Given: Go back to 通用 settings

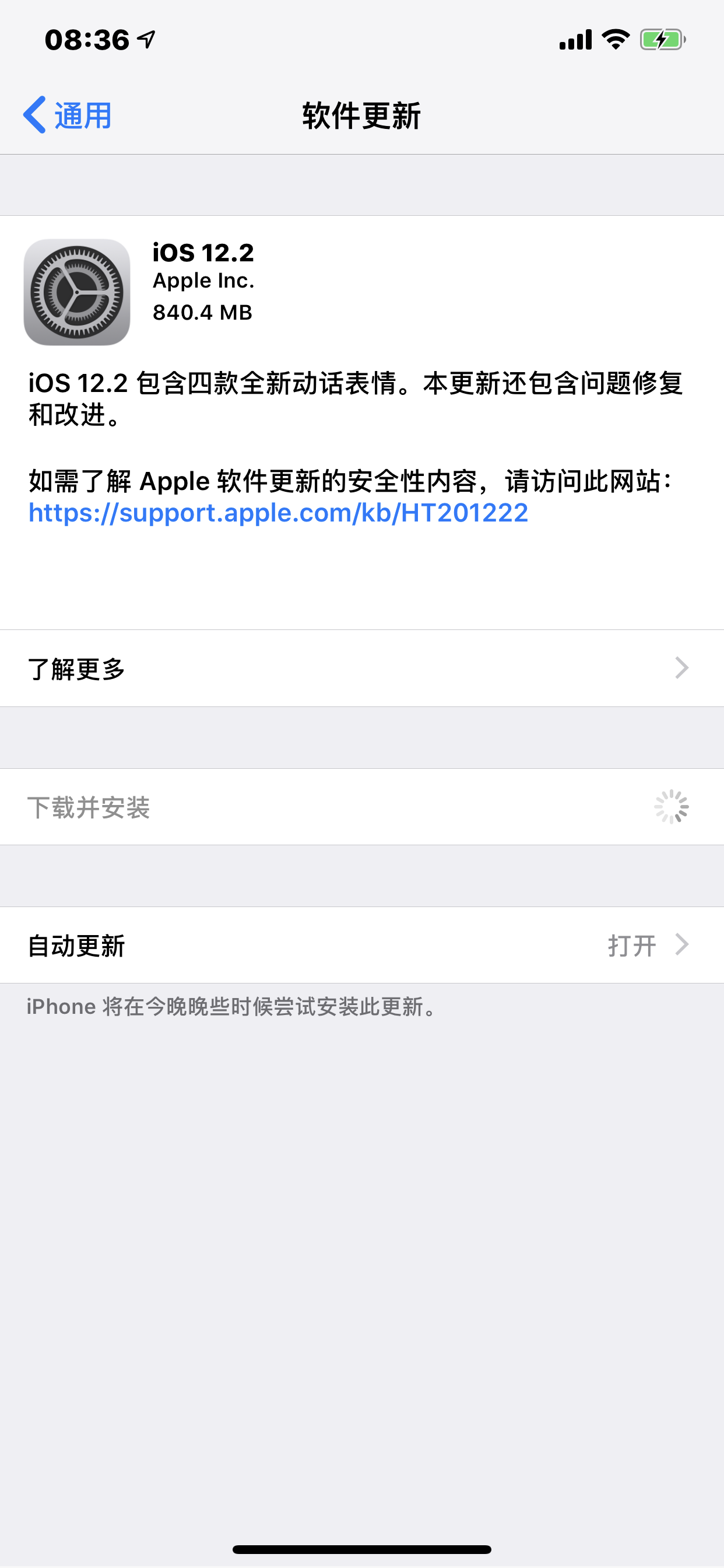Looking at the screenshot, I should click(x=67, y=114).
